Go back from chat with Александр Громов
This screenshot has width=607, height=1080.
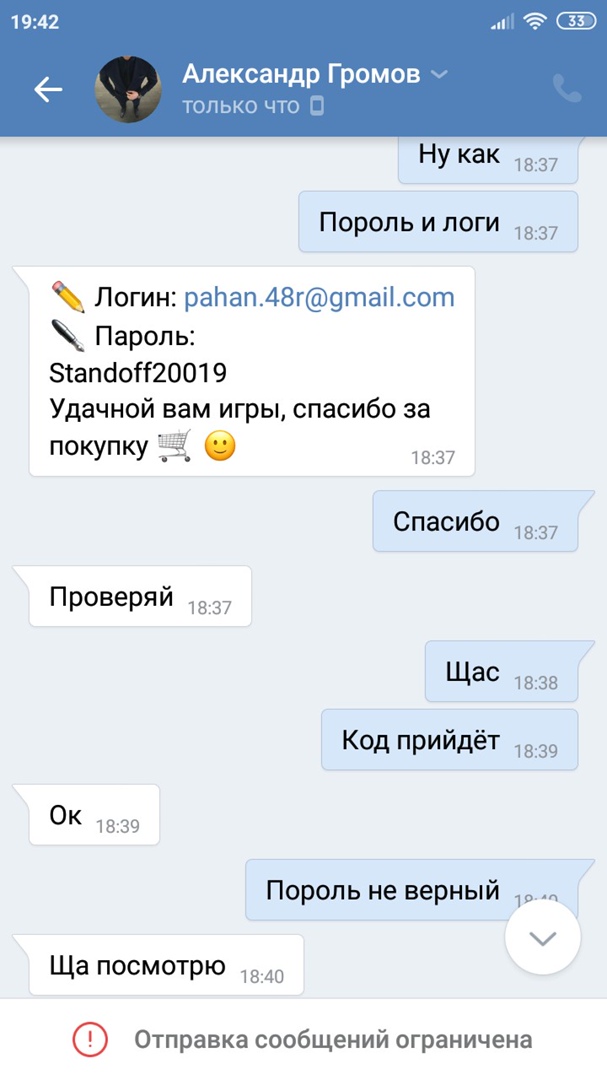tap(48, 89)
